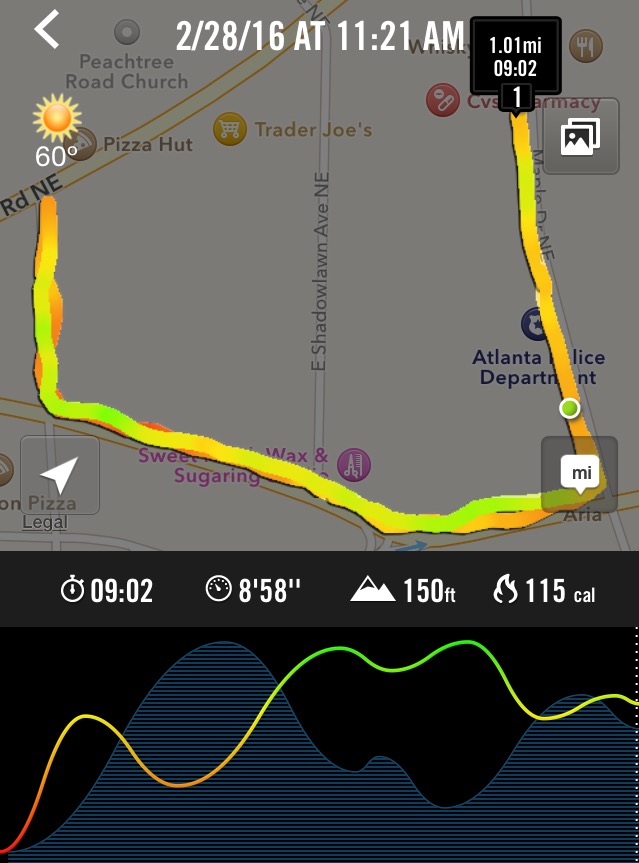Recenter map with the location arrow
The width and height of the screenshot is (639, 863).
[x=60, y=475]
